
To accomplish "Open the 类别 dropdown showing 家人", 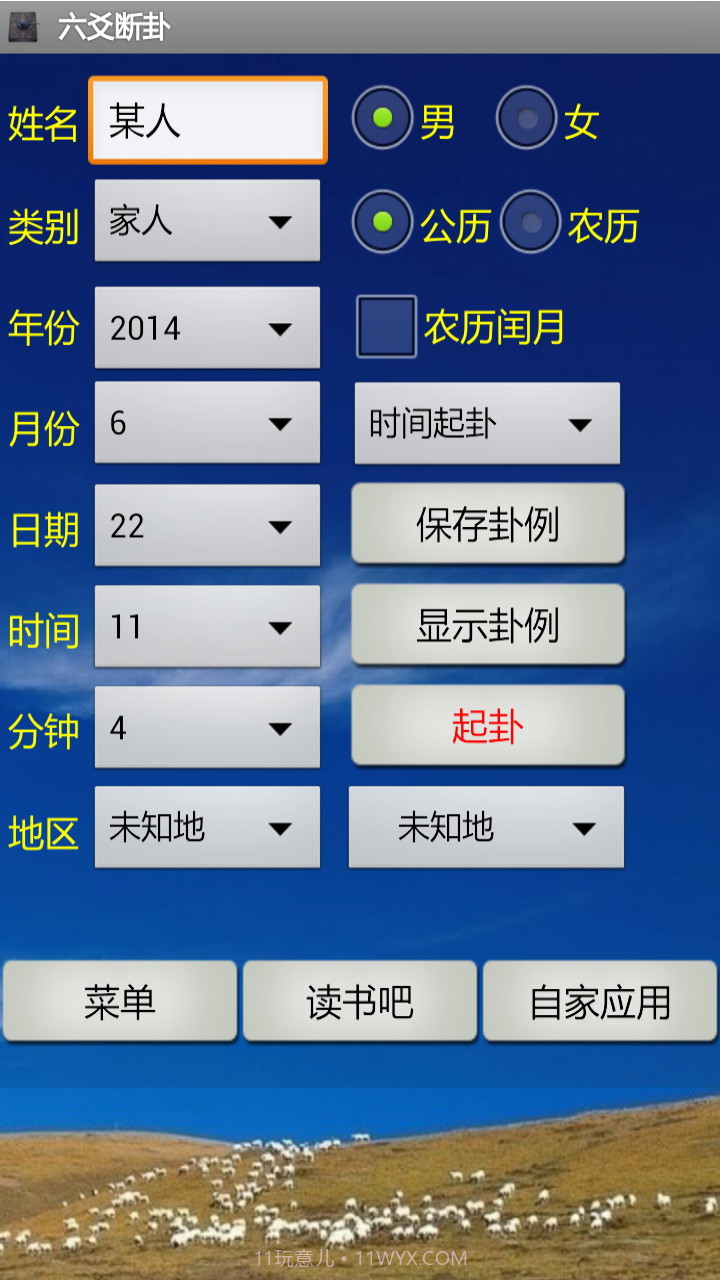I will point(206,221).
